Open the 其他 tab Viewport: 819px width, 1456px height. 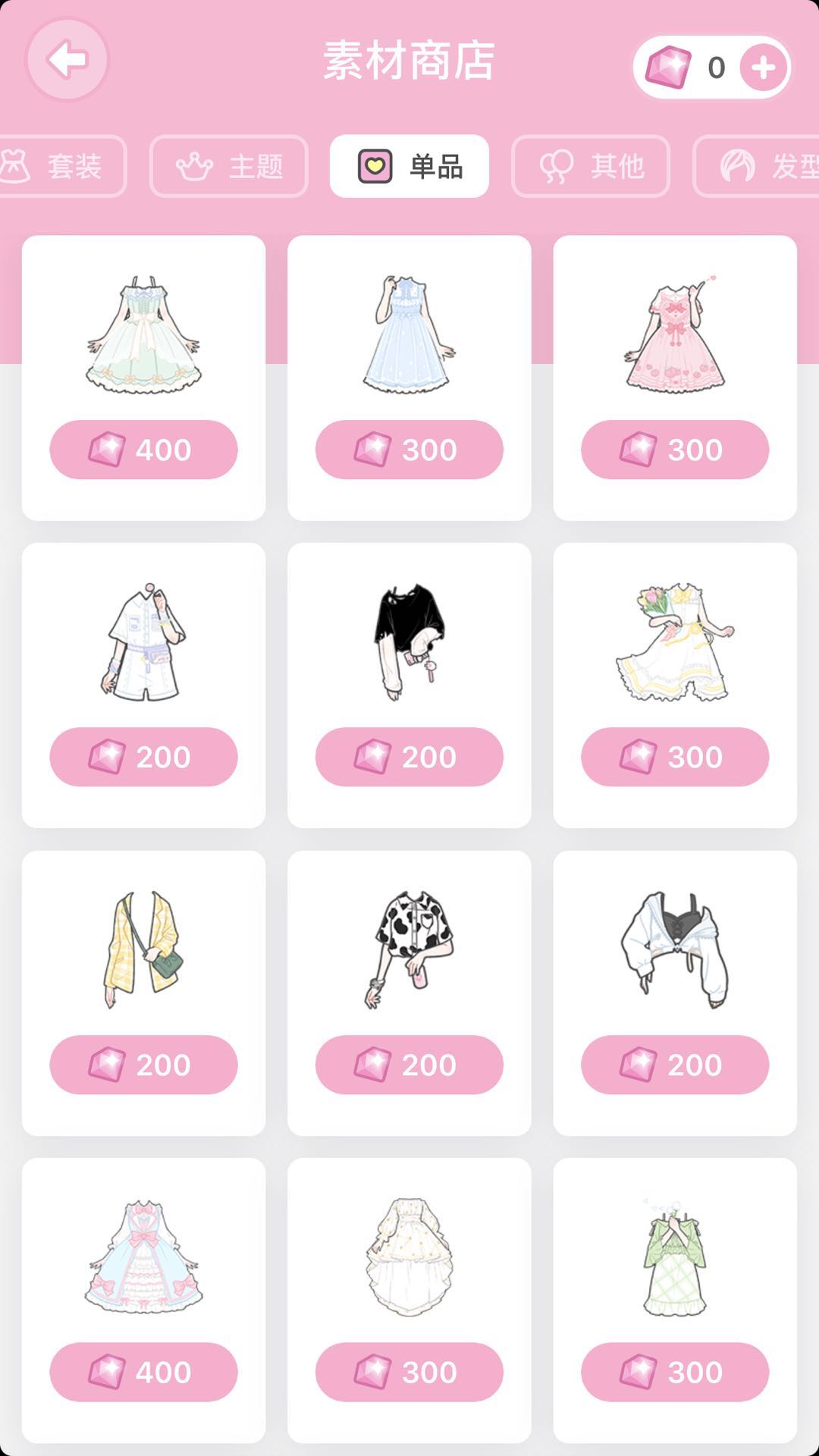point(591,166)
